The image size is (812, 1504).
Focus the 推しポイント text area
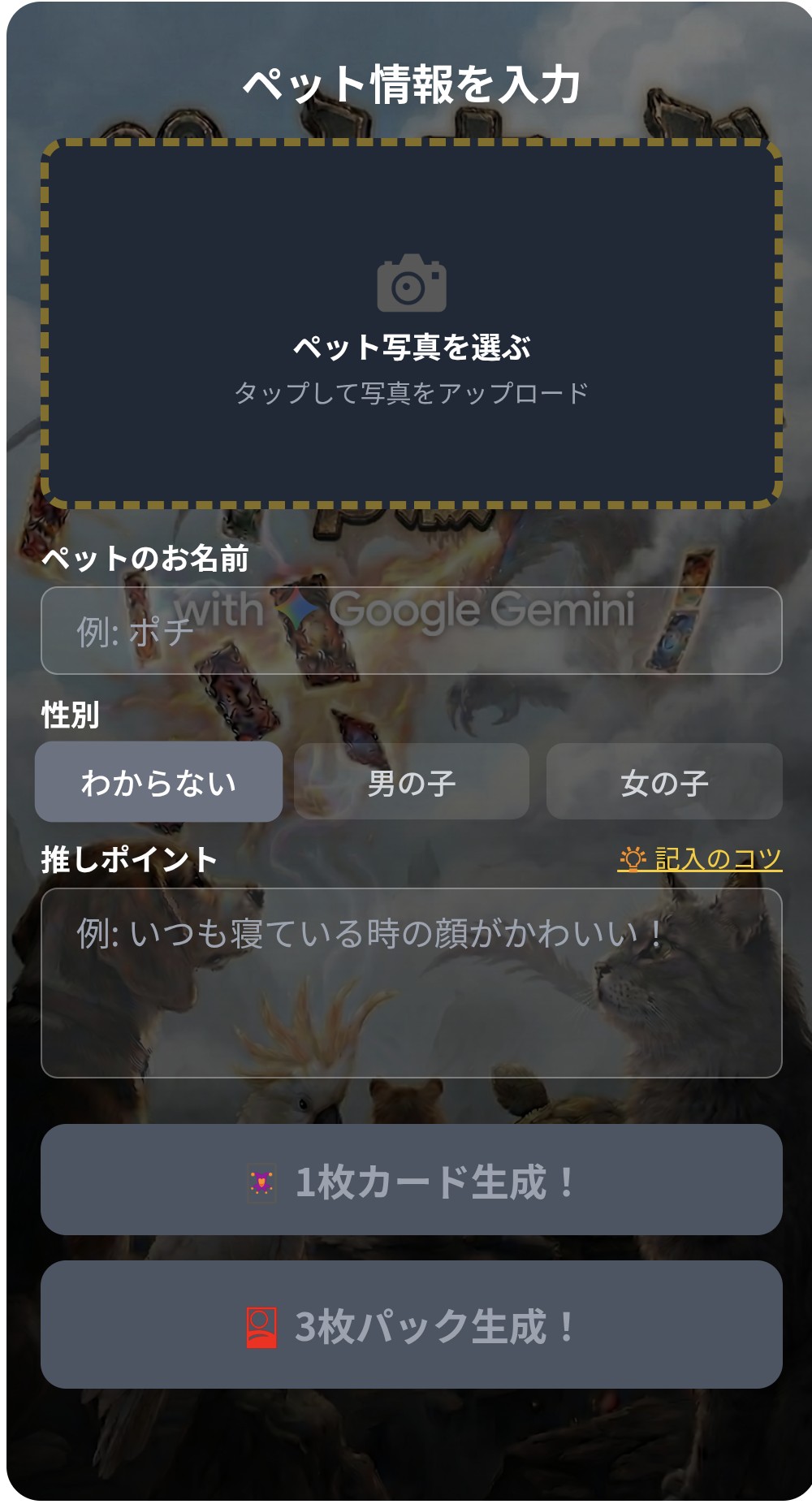(x=411, y=983)
